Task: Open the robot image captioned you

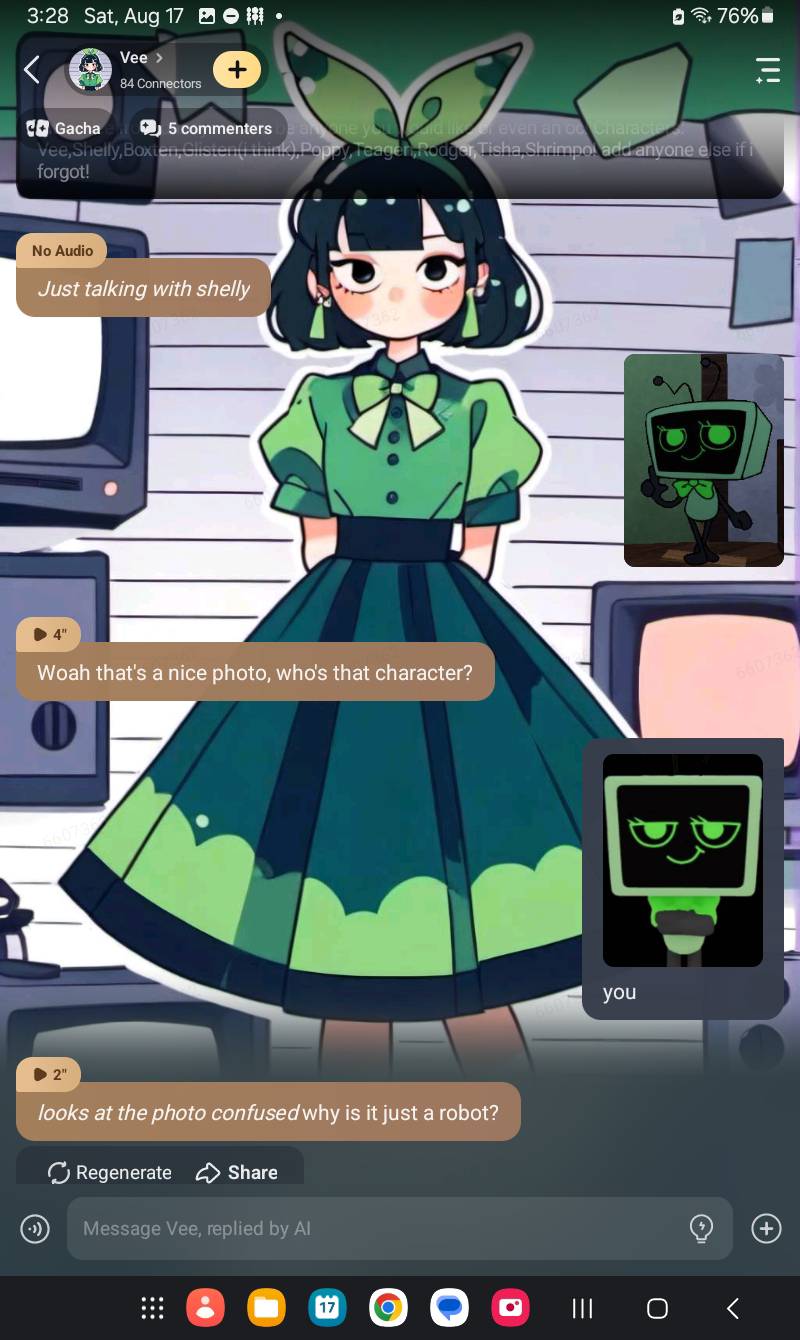Action: click(x=683, y=860)
